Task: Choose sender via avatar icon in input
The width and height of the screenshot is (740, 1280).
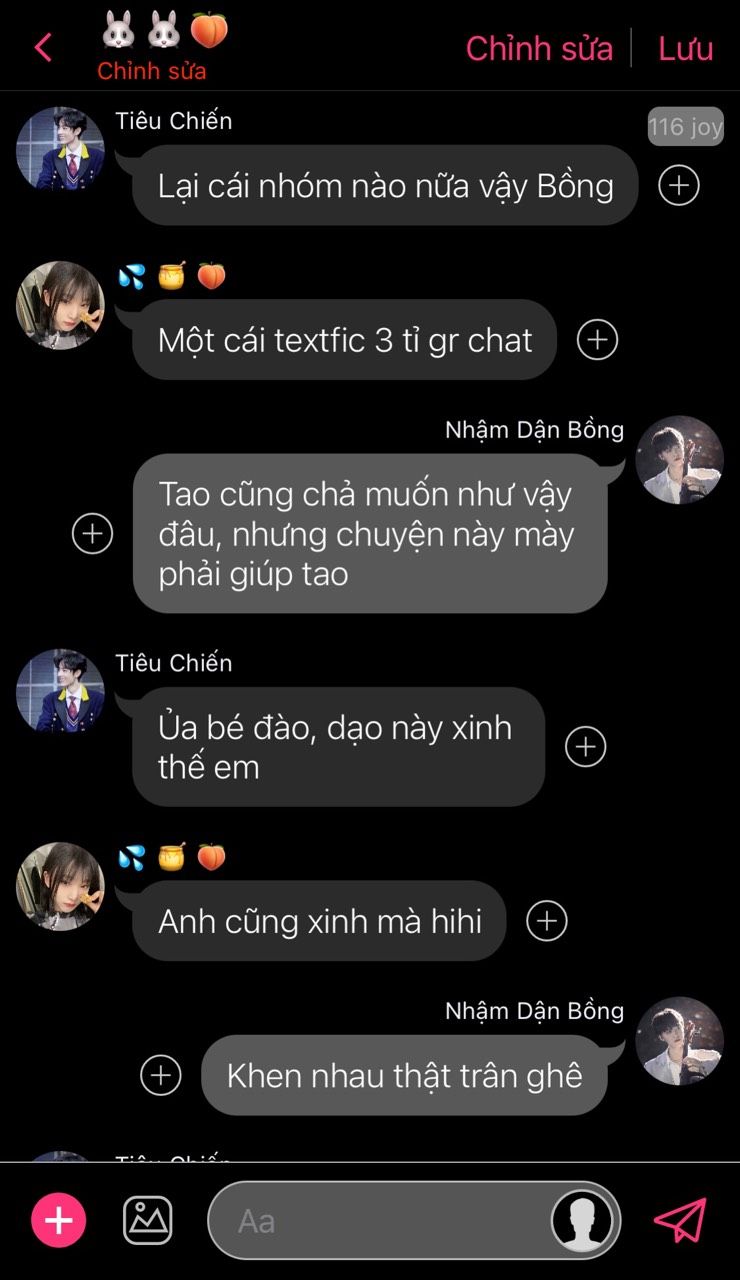Action: [583, 1220]
